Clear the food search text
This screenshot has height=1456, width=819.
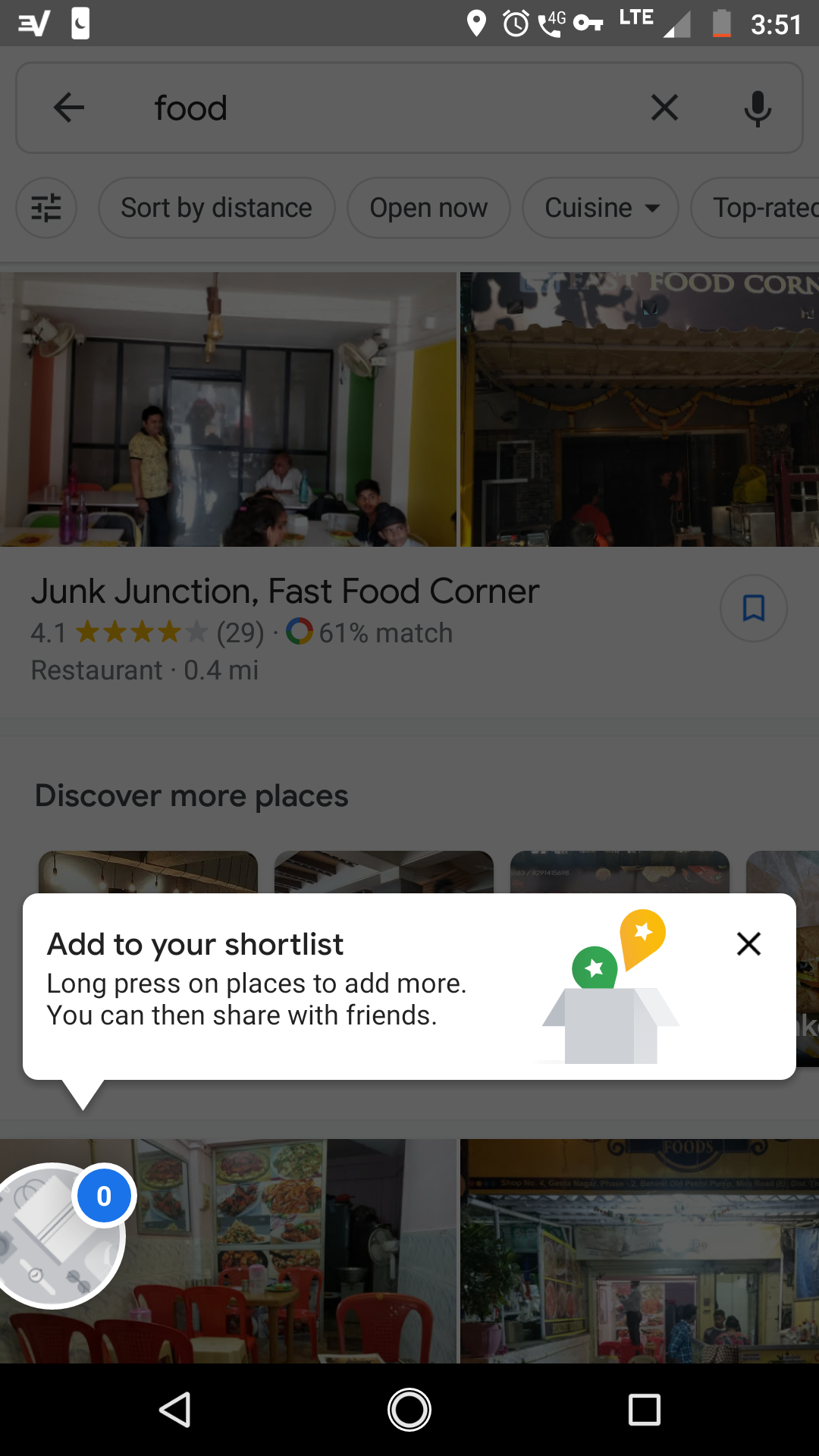(664, 108)
